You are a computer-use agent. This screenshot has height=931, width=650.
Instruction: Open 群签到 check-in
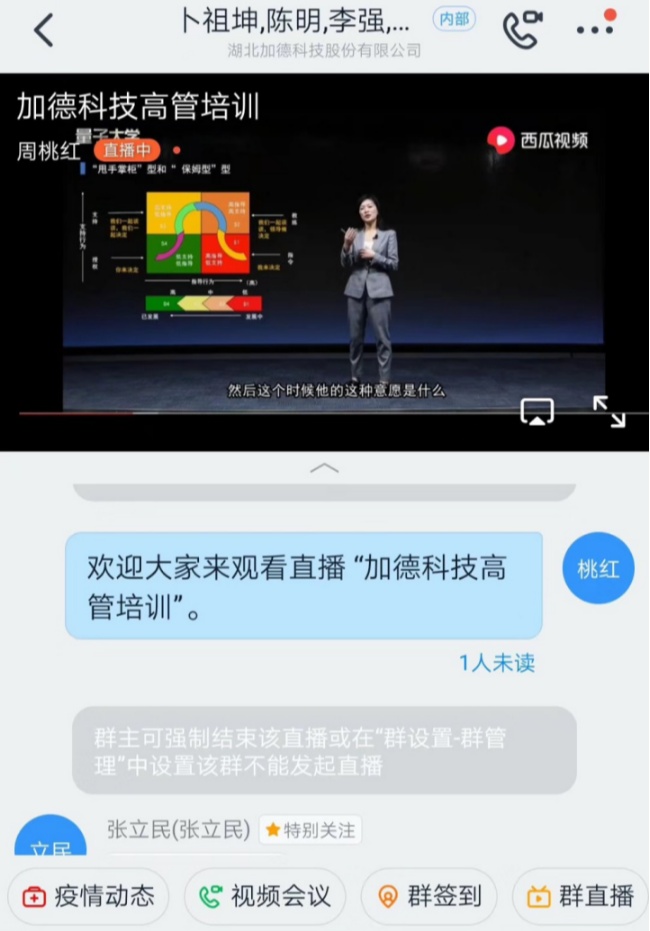coord(429,896)
